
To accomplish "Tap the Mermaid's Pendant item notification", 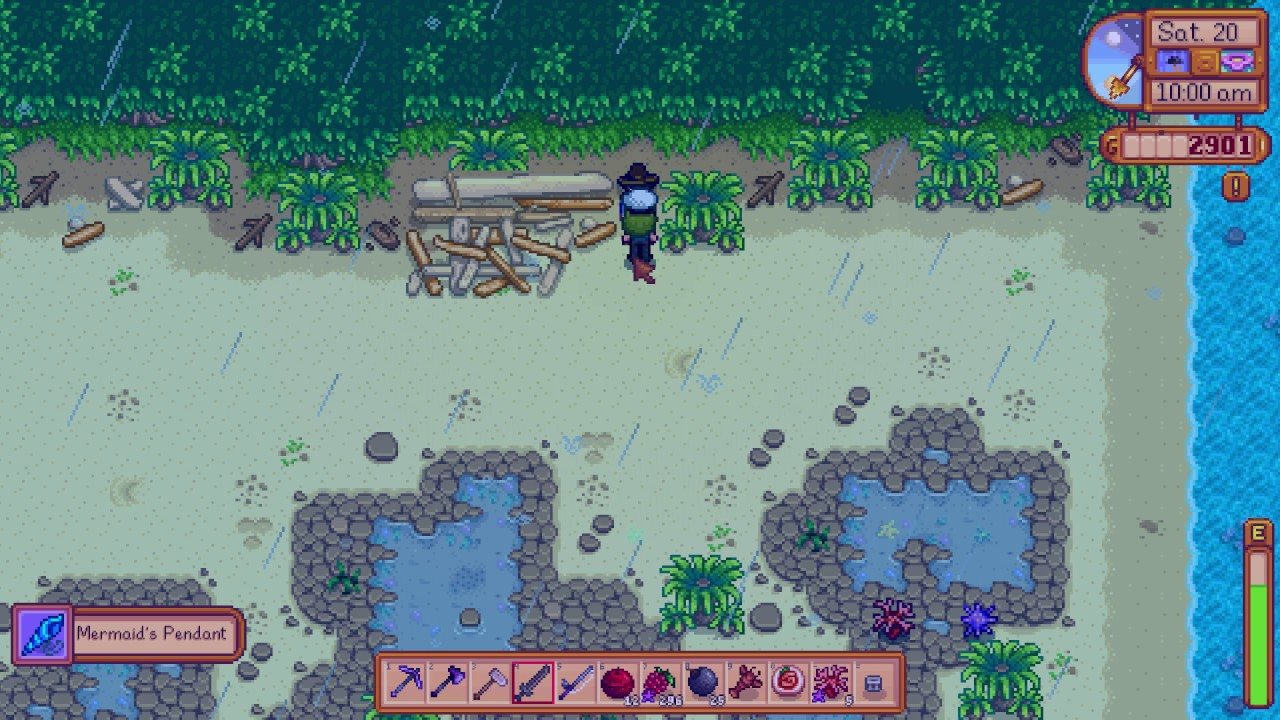I will pyautogui.click(x=128, y=634).
